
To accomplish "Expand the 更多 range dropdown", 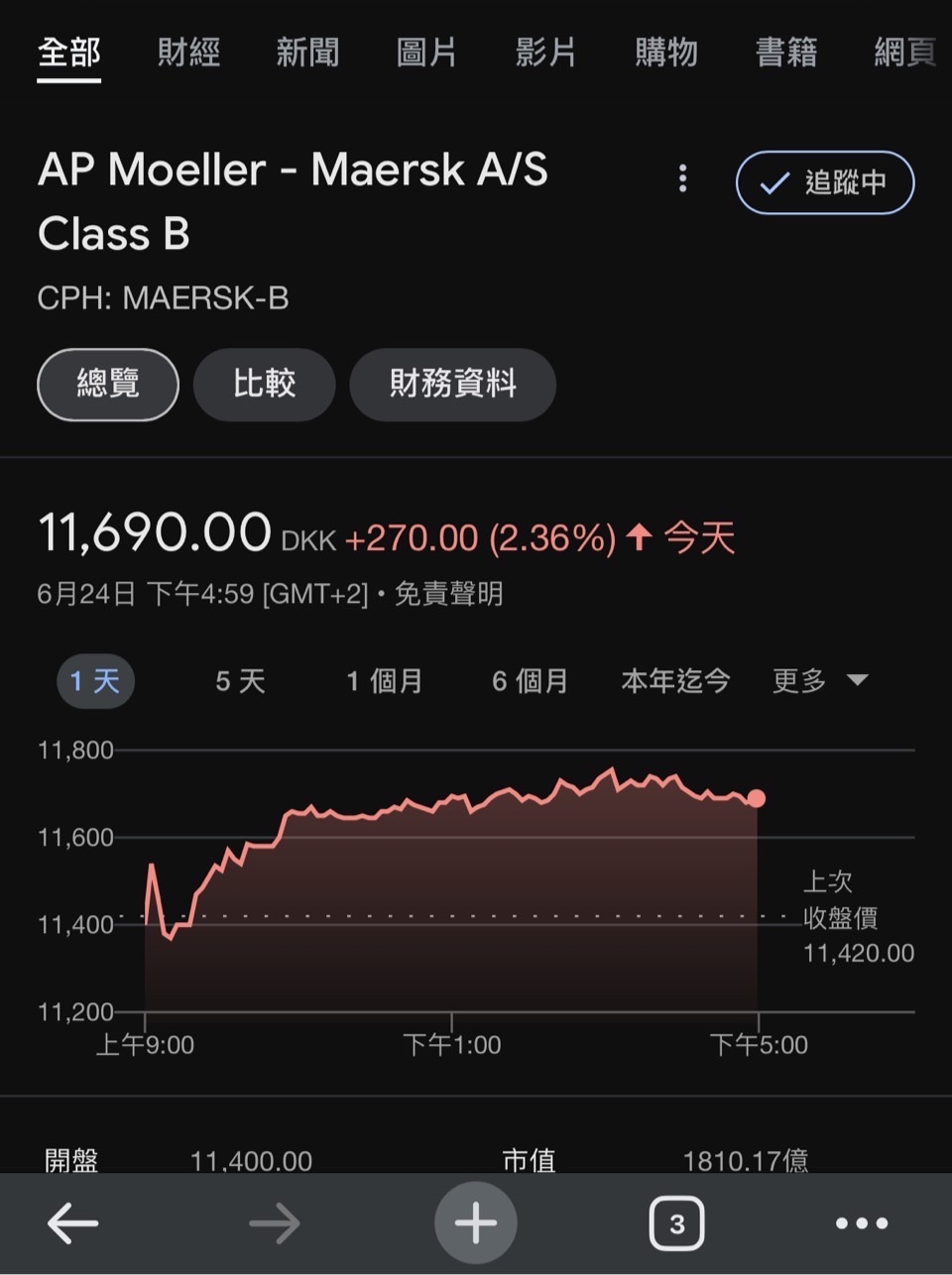I will (x=820, y=681).
